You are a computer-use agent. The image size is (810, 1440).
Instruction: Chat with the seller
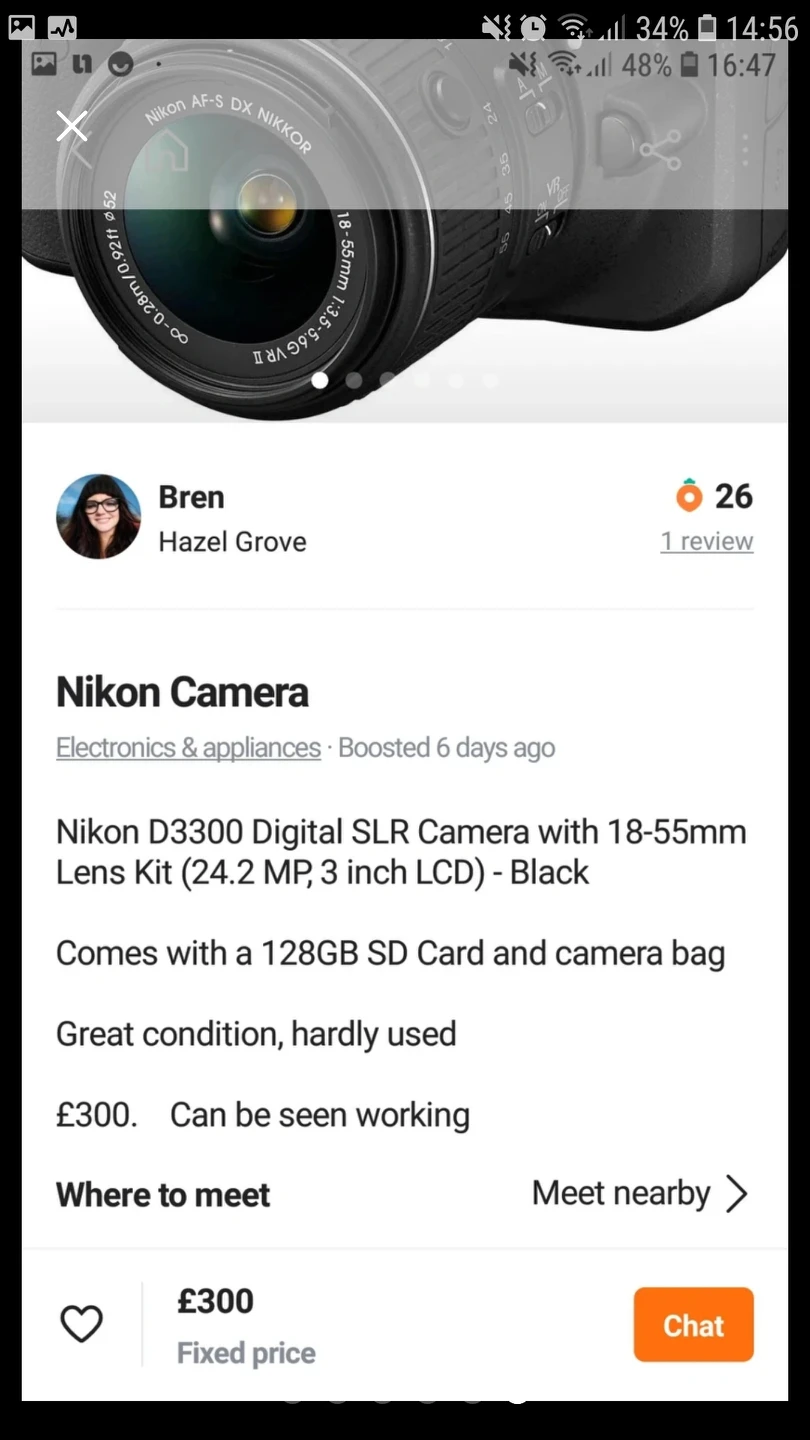693,1325
